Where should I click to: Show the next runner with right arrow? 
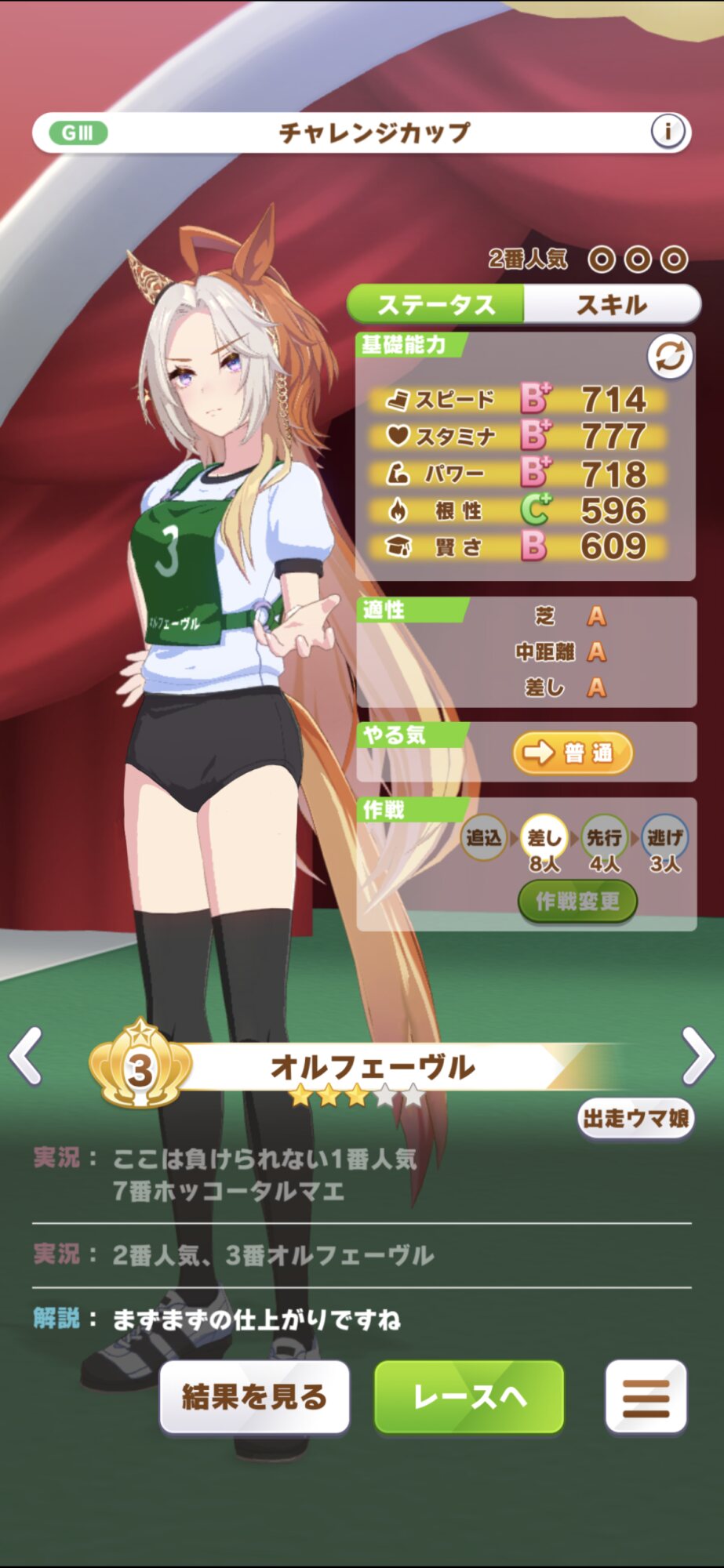(697, 1055)
